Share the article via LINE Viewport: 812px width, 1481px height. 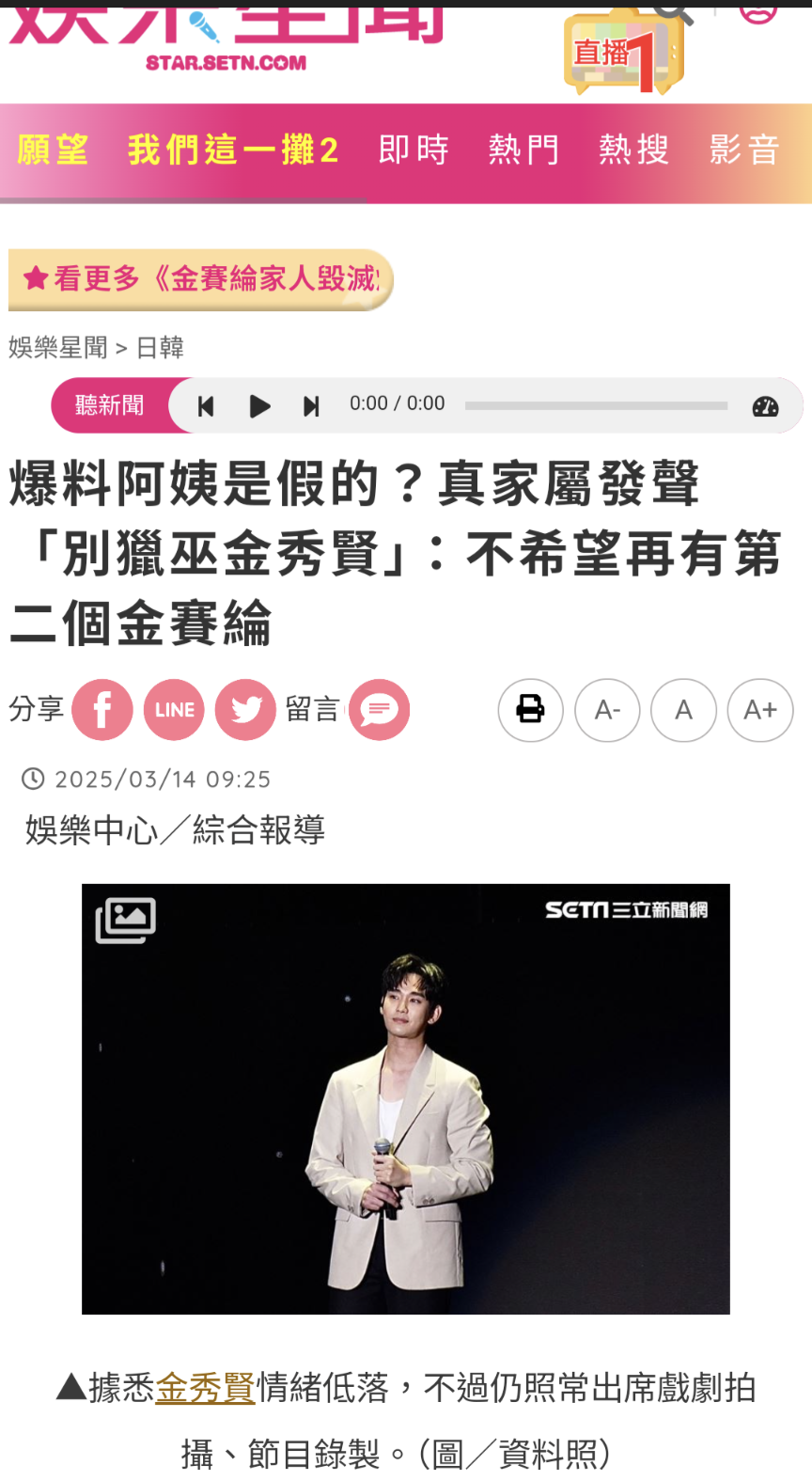click(x=174, y=710)
